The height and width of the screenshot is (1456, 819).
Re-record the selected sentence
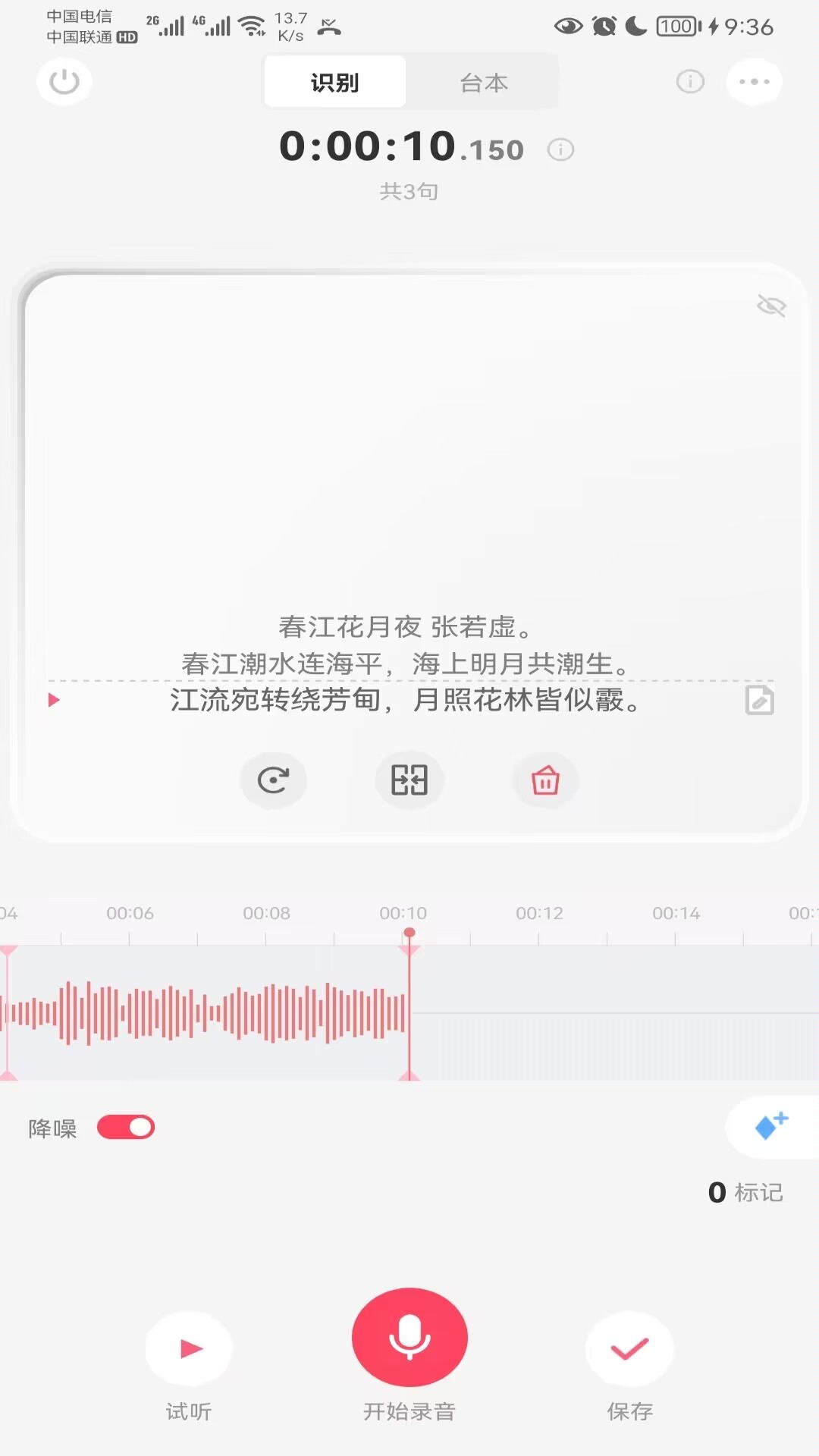[273, 780]
